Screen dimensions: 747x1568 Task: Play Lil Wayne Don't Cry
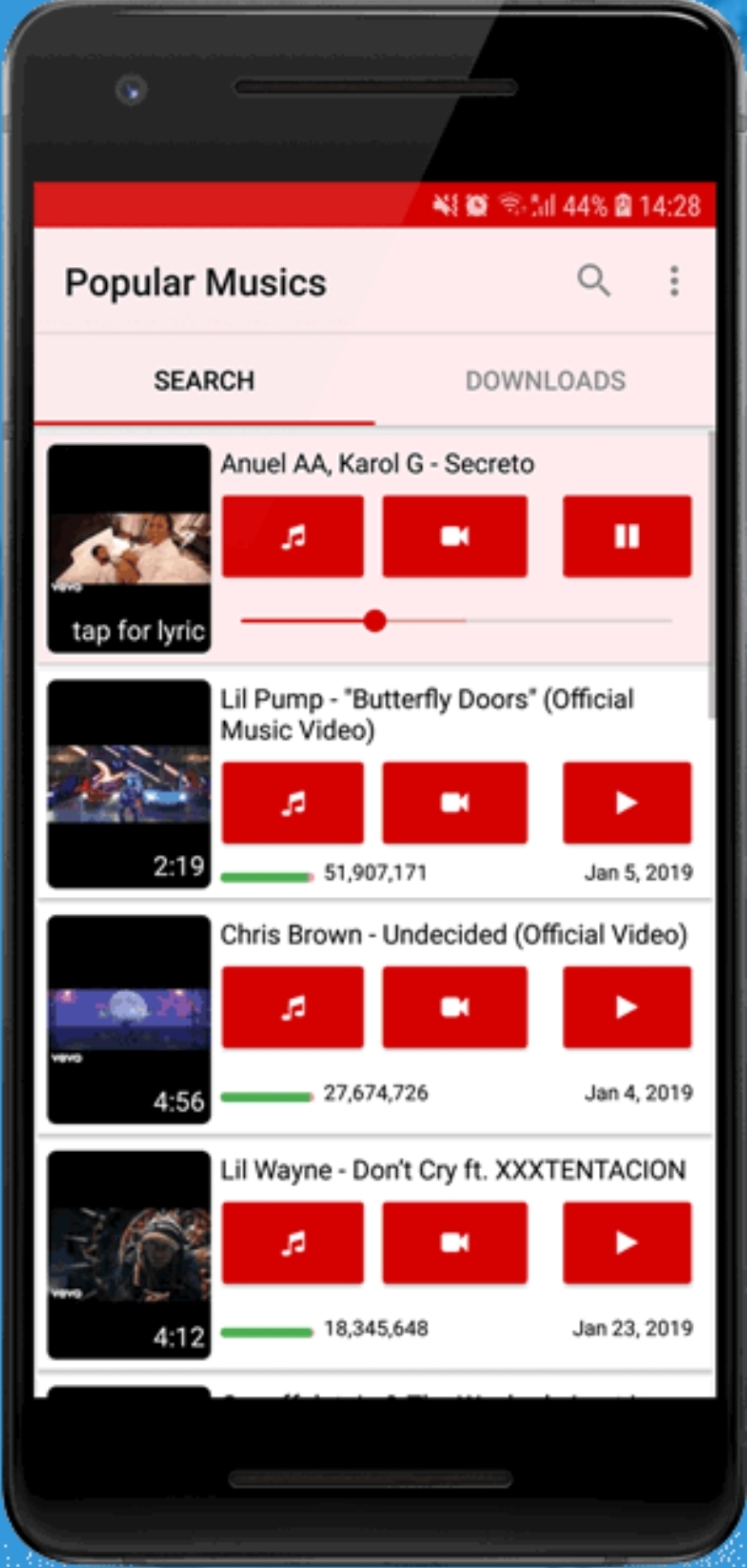[x=626, y=1242]
